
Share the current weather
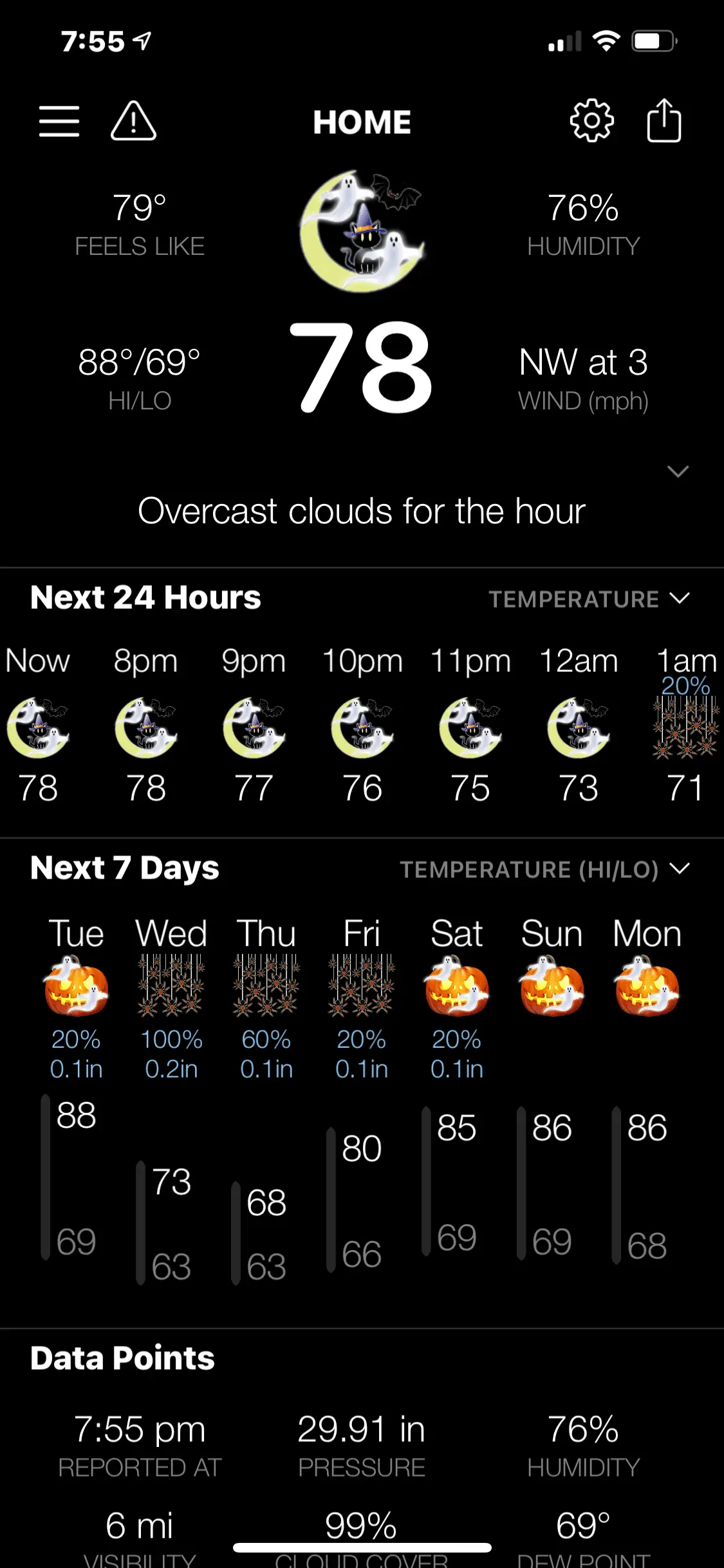664,121
